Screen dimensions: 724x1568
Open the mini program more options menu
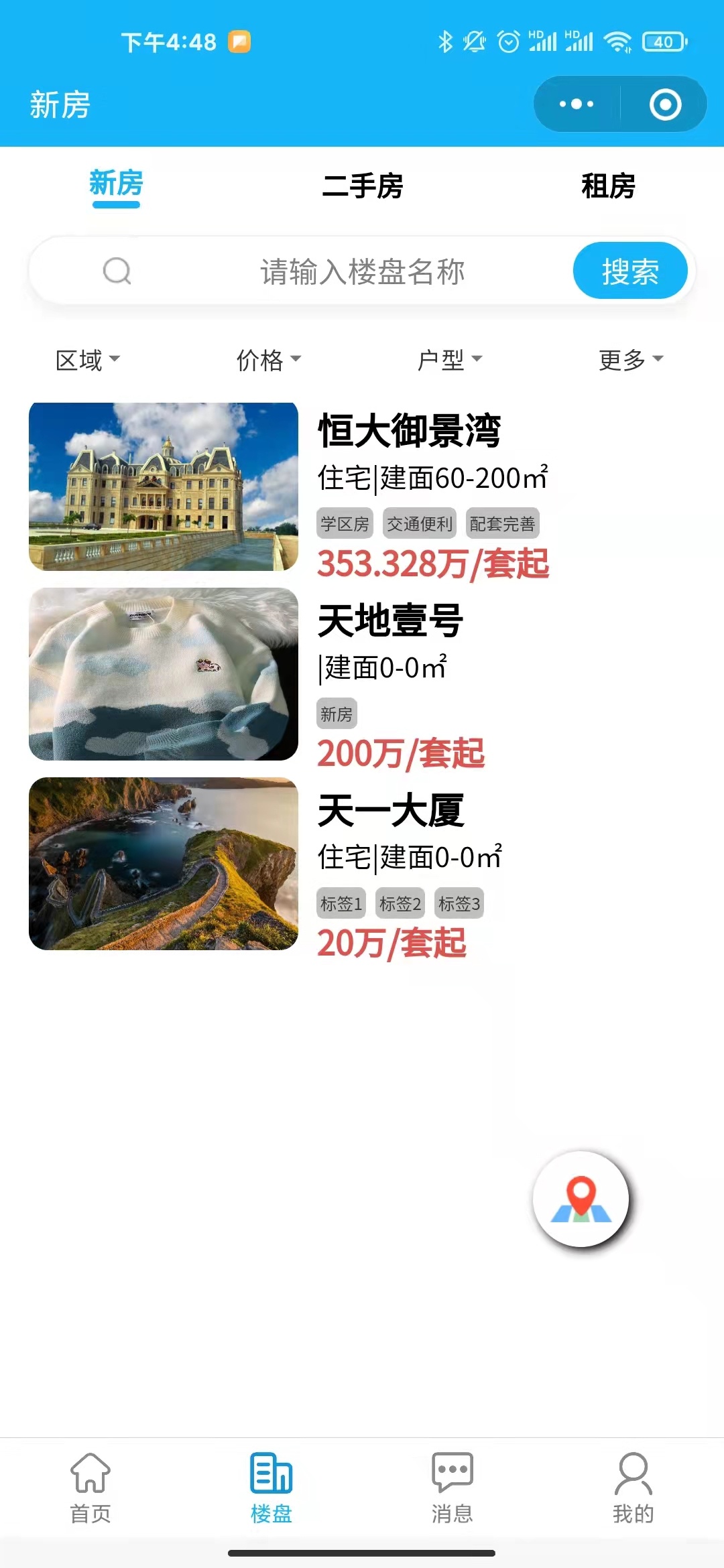577,105
